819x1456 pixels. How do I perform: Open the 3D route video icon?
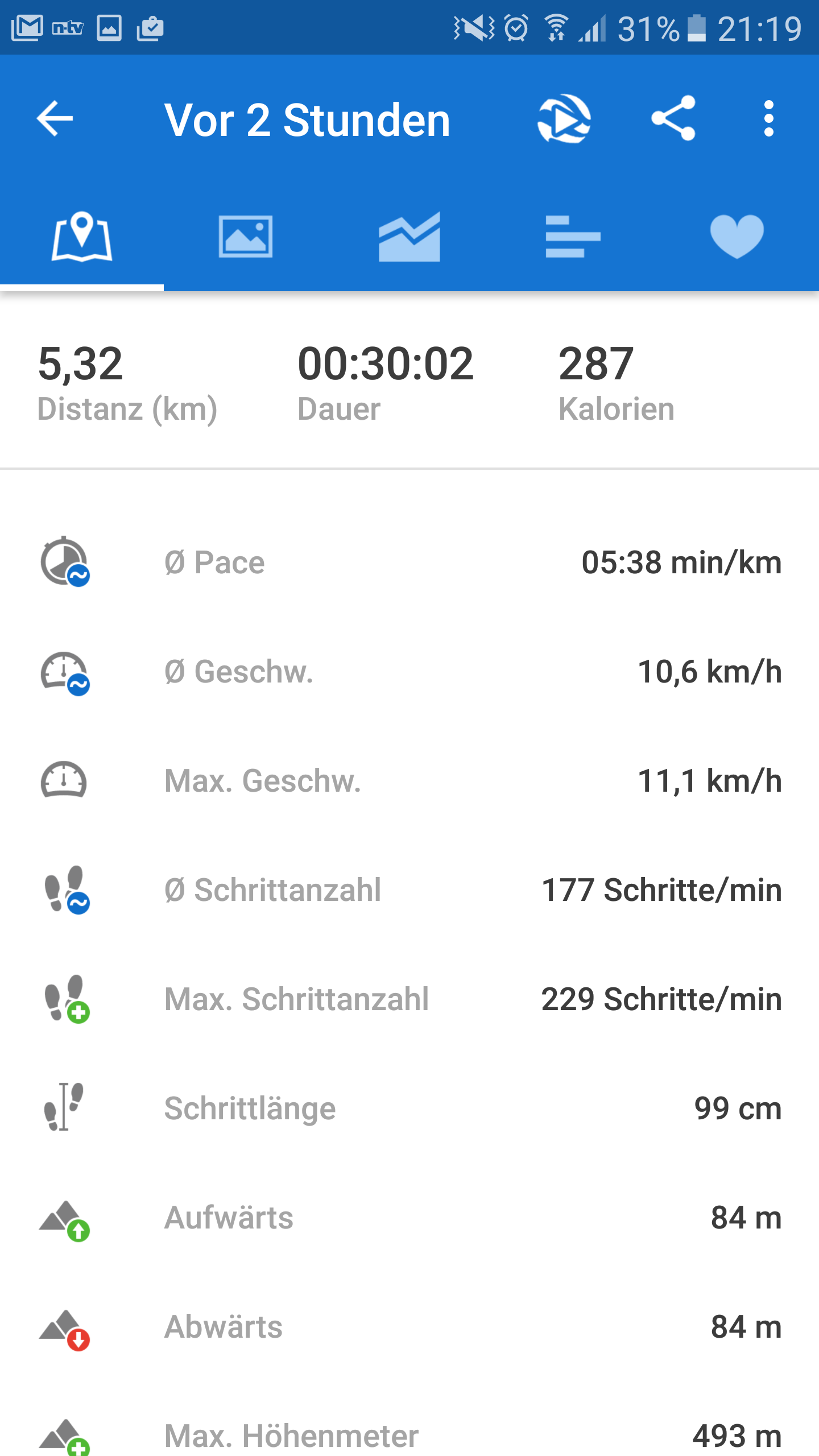[564, 118]
